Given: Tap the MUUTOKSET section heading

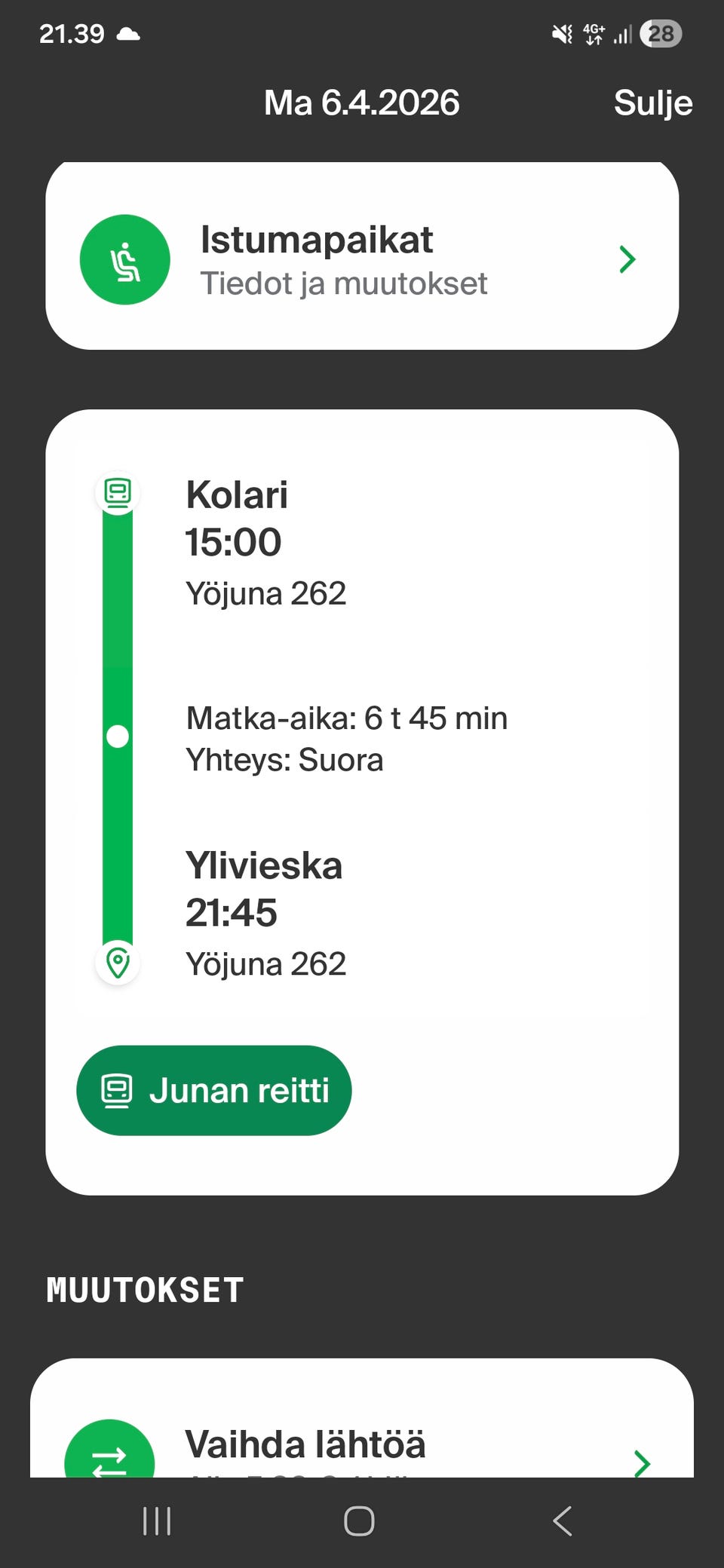Looking at the screenshot, I should (143, 1289).
